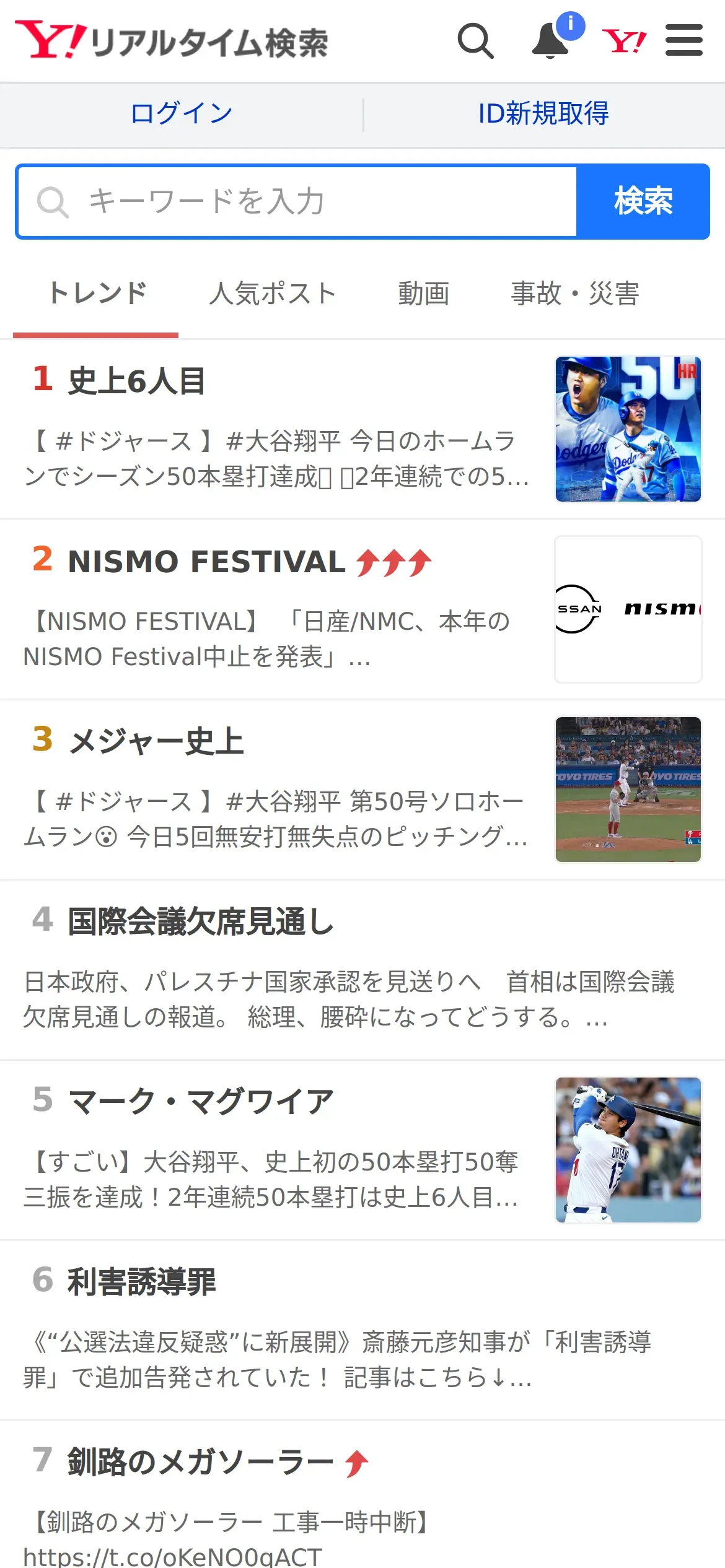Tap the blue 検索 button
This screenshot has height=1568, width=725.
pos(643,202)
